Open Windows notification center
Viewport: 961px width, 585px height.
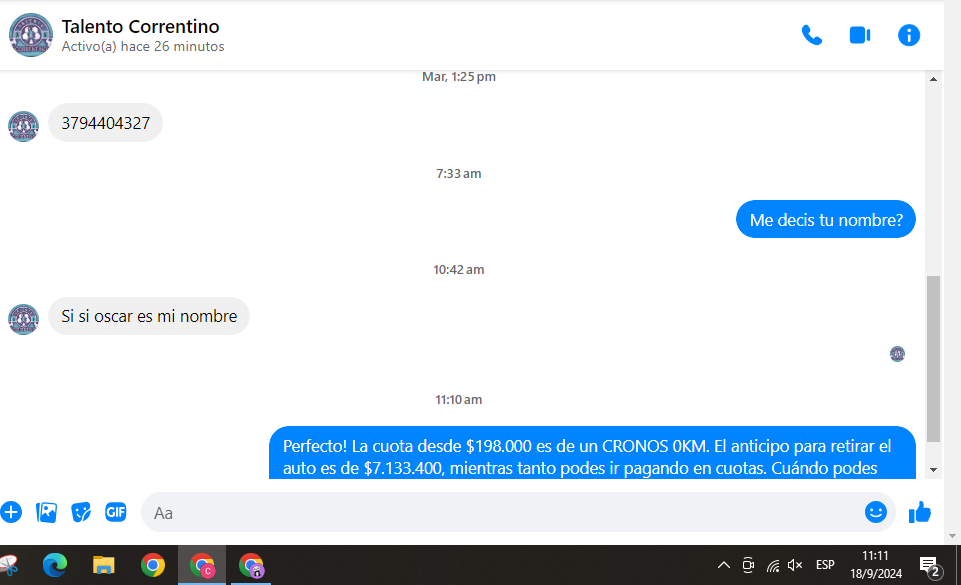tap(929, 566)
